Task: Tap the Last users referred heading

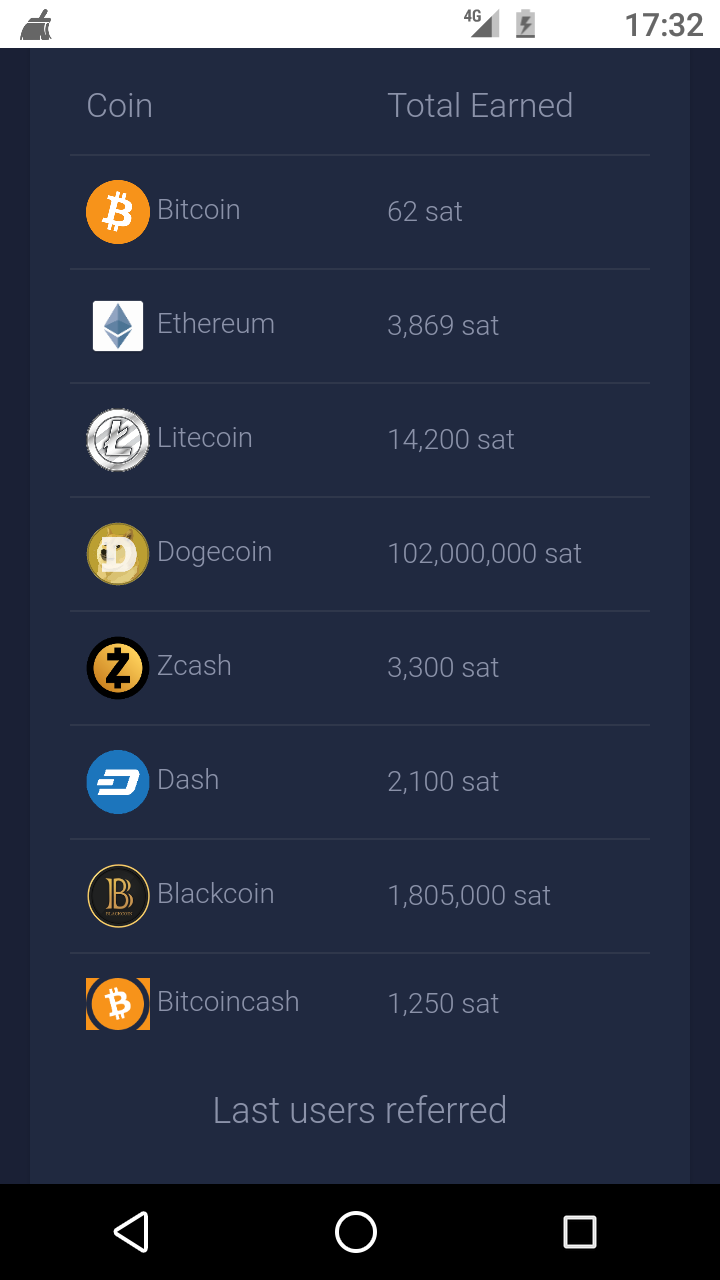Action: tap(360, 1110)
